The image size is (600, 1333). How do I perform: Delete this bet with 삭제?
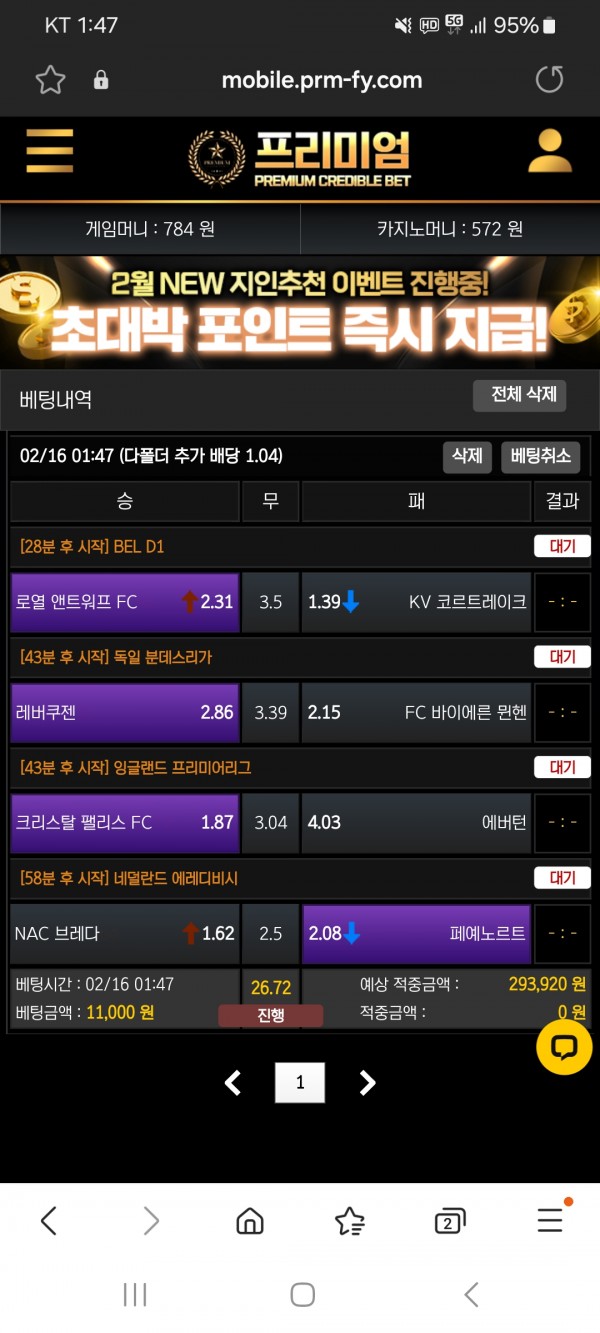click(467, 457)
